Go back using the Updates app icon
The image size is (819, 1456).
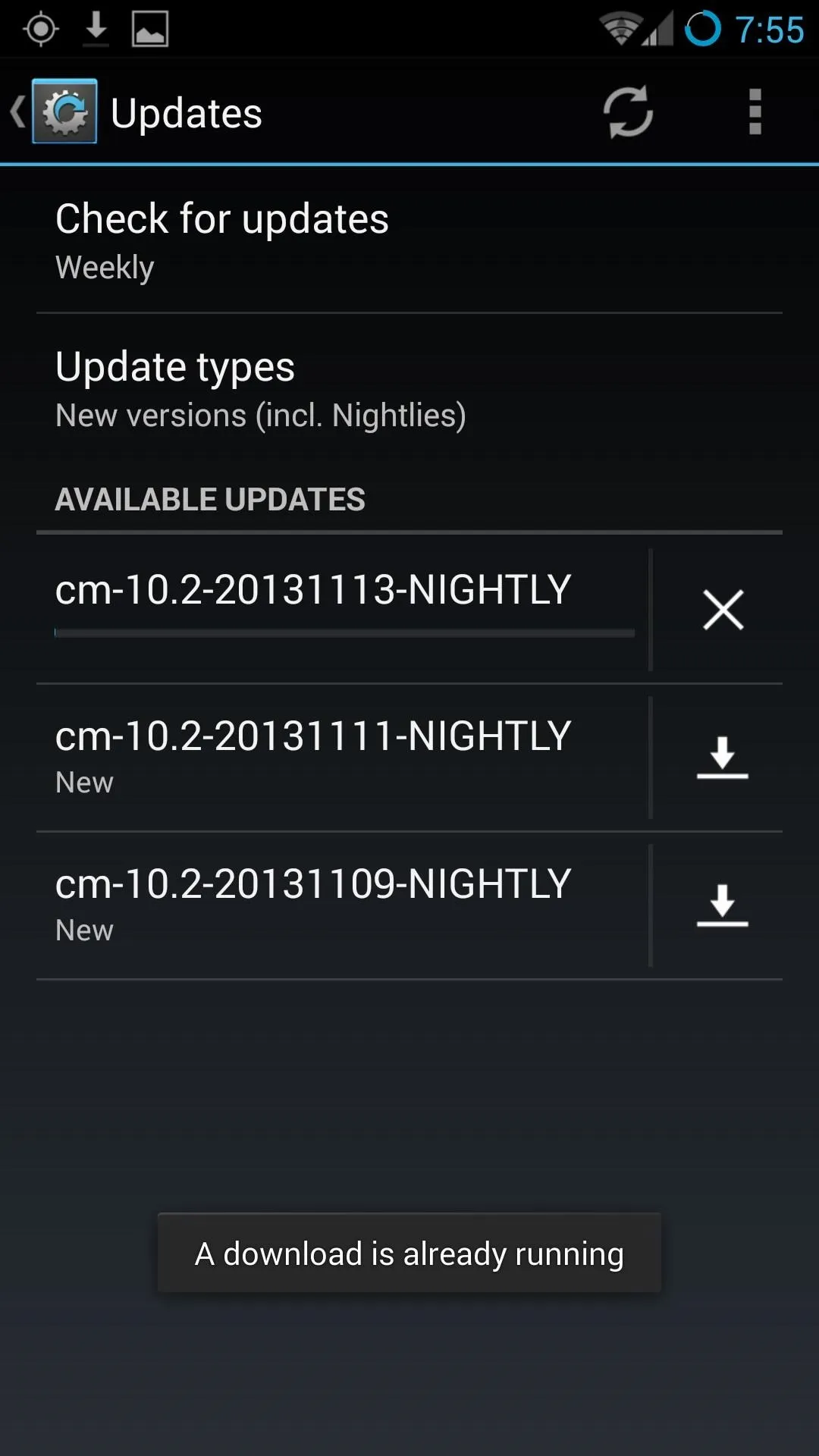pos(55,111)
